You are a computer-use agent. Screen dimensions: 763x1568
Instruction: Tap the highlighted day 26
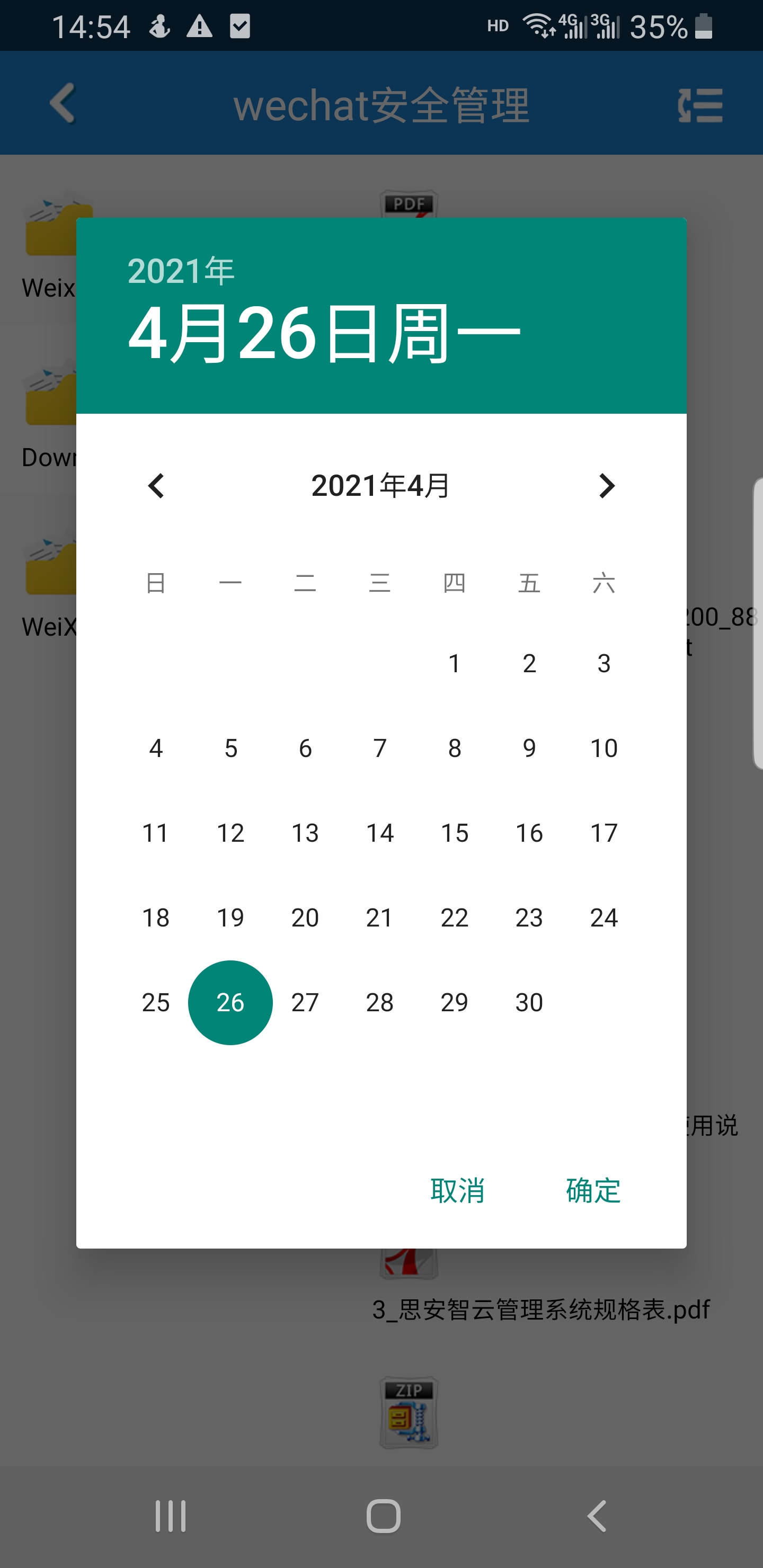pos(230,1003)
